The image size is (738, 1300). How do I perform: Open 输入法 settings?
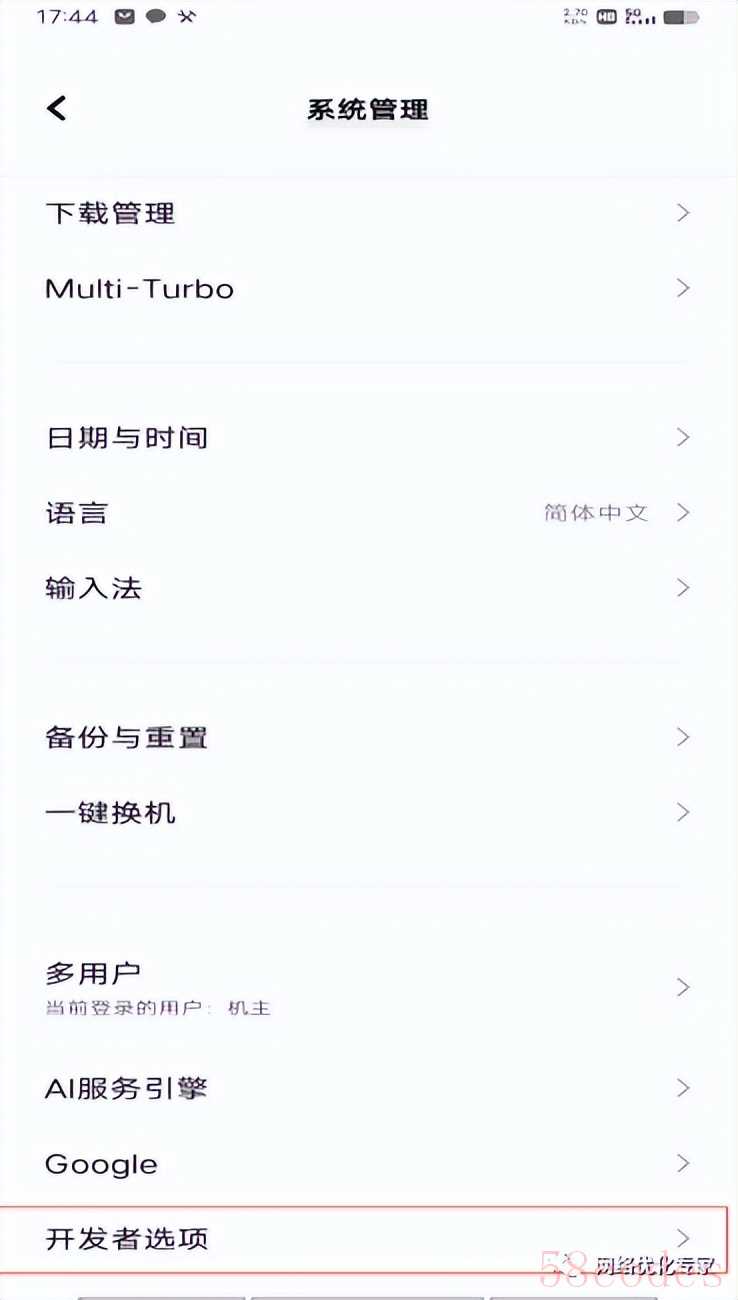pos(369,588)
